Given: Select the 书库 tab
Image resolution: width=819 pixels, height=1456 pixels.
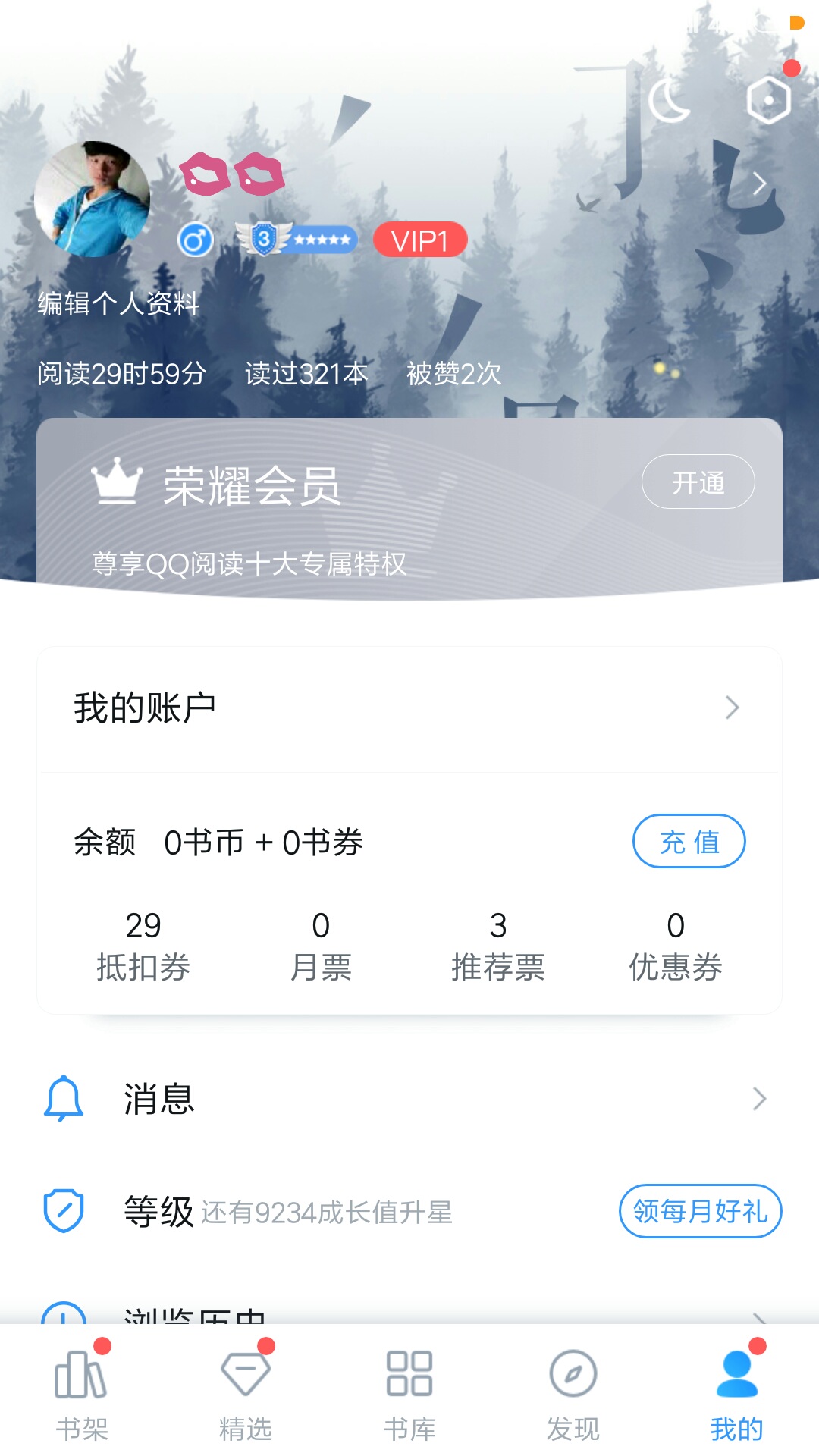Looking at the screenshot, I should pyautogui.click(x=409, y=1394).
